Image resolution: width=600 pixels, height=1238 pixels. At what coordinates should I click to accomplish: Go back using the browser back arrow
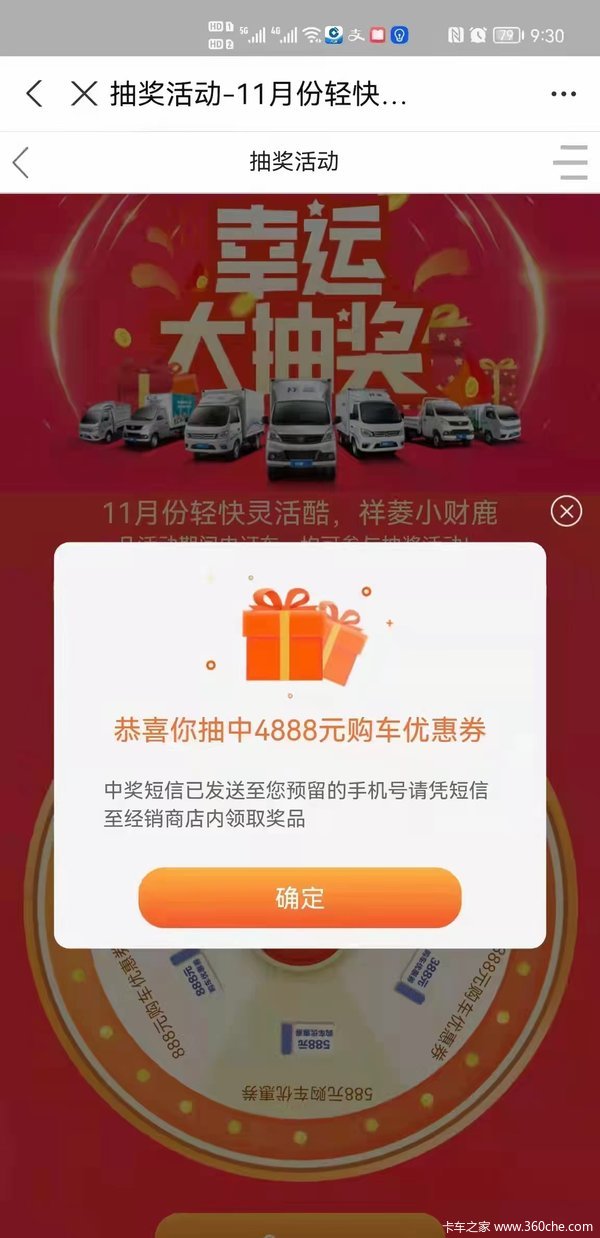34,94
